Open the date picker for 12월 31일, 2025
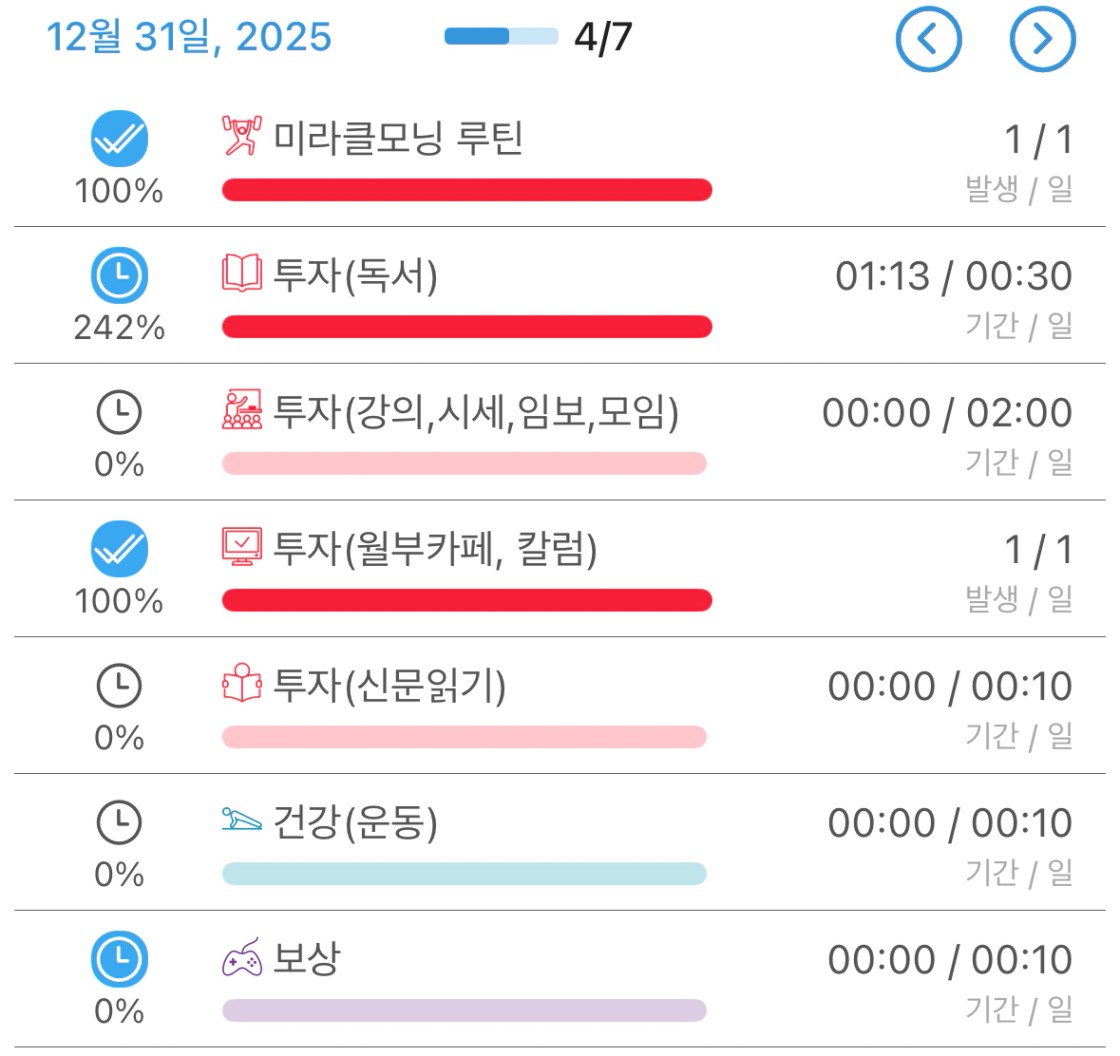 click(189, 38)
